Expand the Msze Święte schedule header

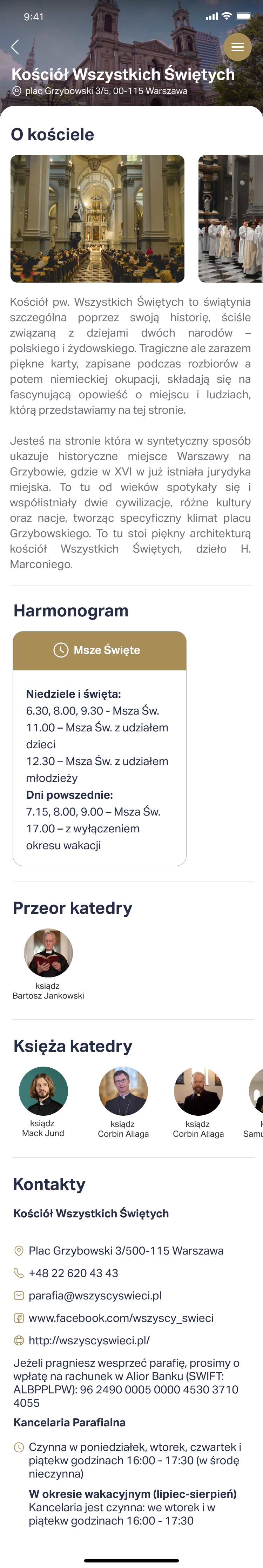click(x=99, y=650)
